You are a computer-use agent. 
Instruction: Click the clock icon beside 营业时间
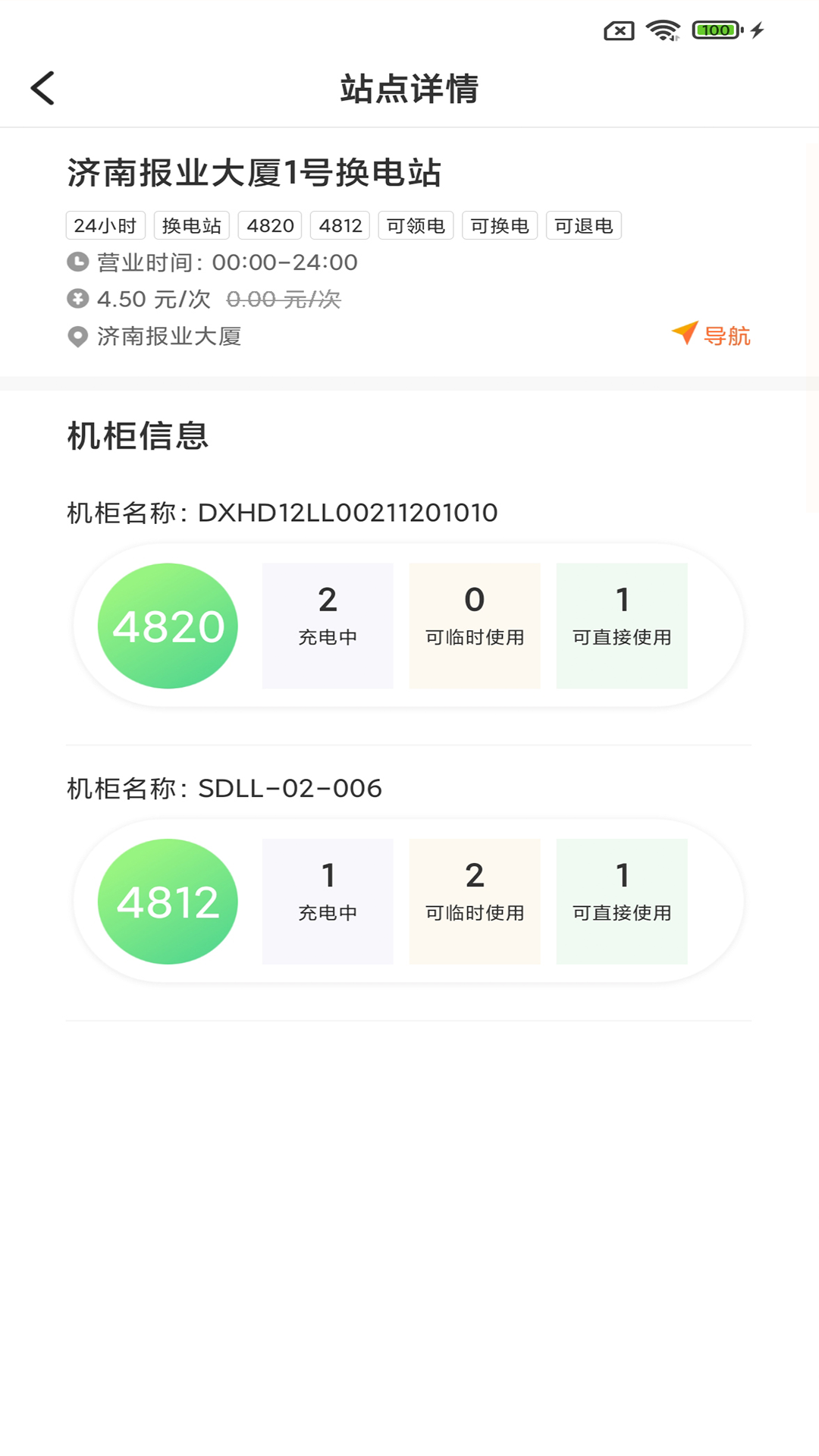[x=77, y=262]
